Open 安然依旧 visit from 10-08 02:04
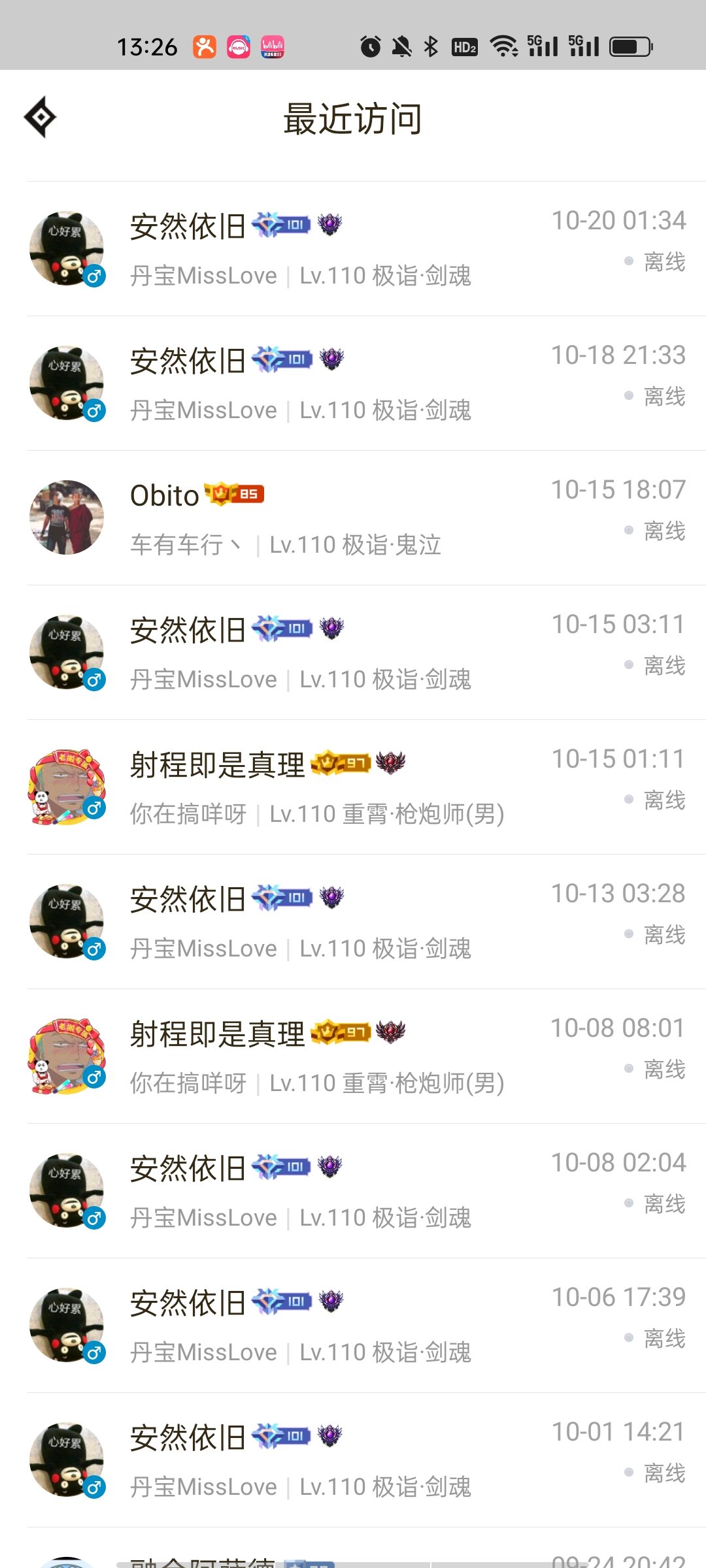This screenshot has height=1568, width=706. (353, 1191)
